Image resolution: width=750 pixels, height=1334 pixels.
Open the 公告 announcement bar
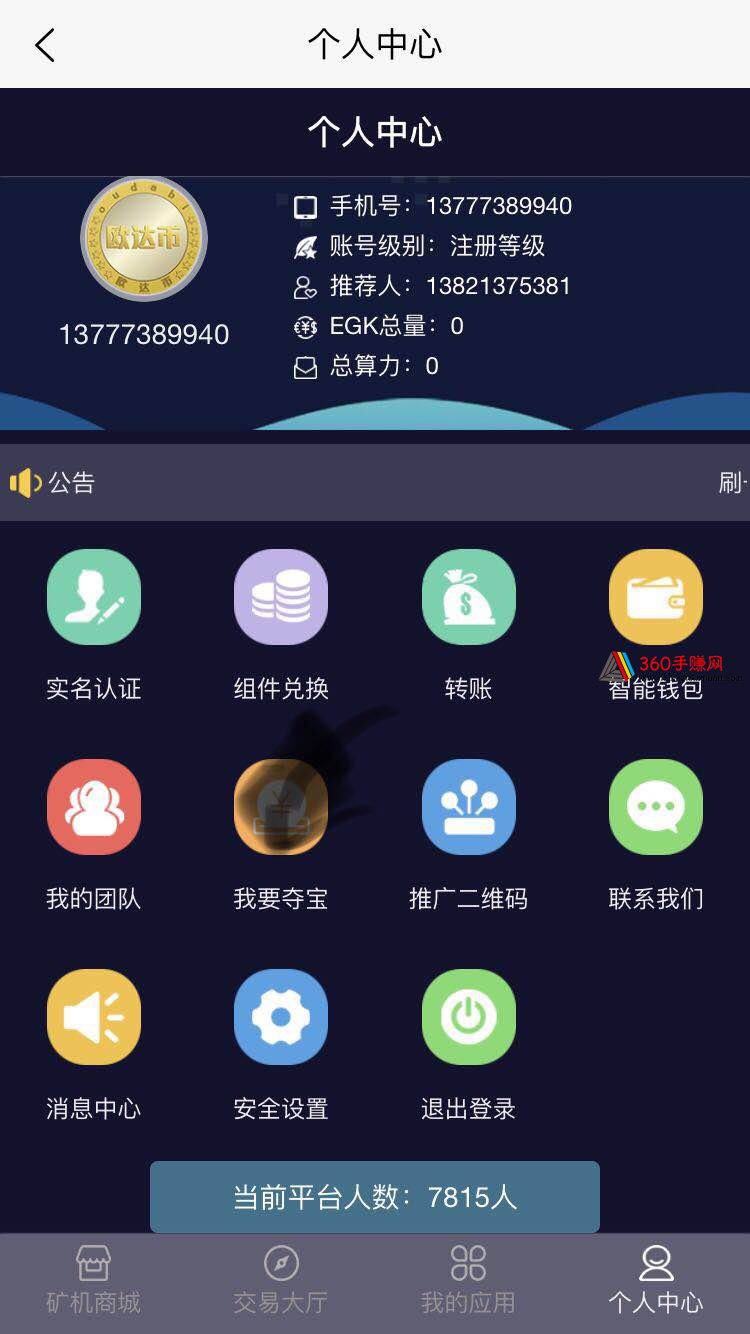[374, 483]
